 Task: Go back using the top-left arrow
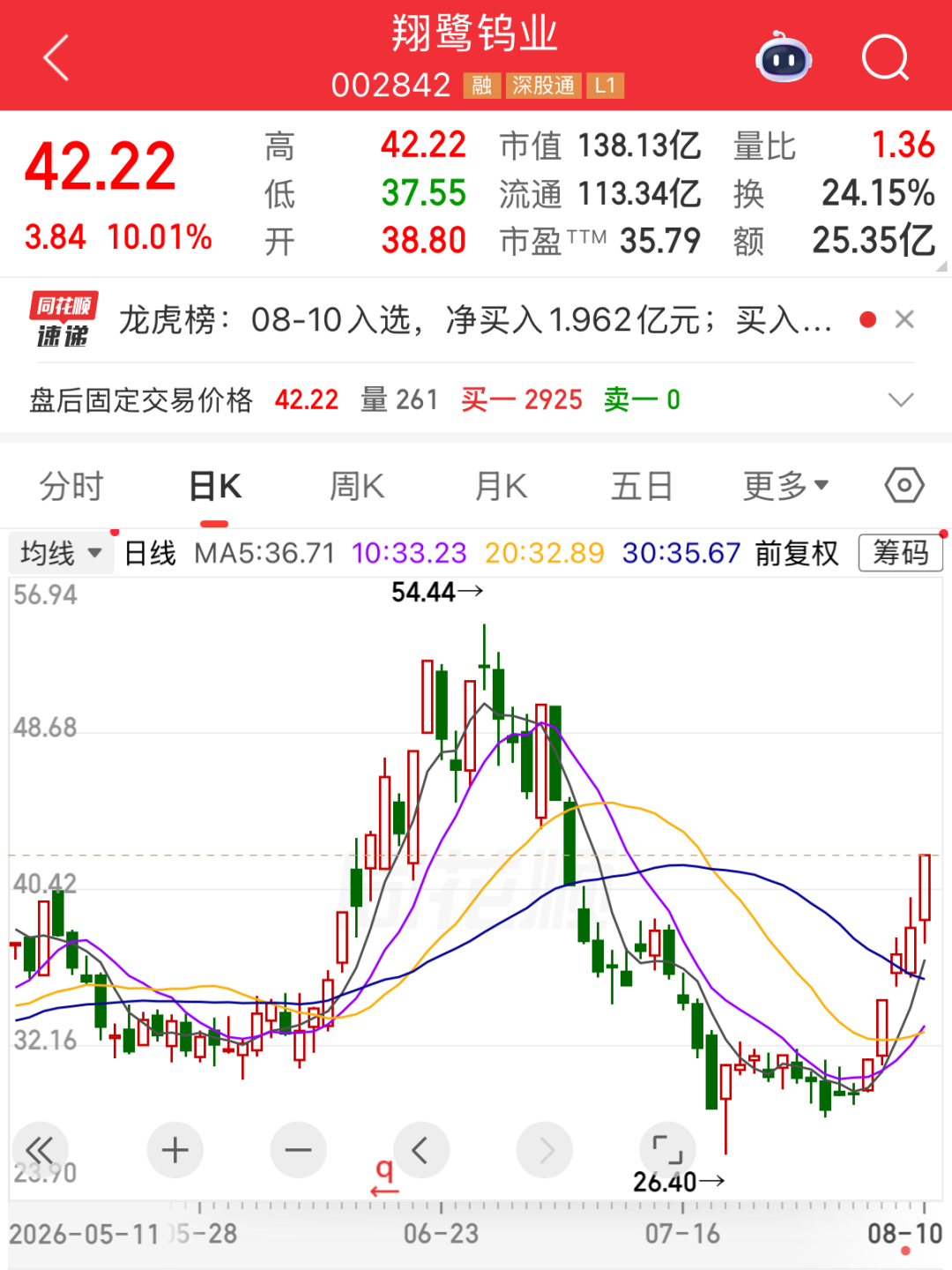tap(56, 58)
